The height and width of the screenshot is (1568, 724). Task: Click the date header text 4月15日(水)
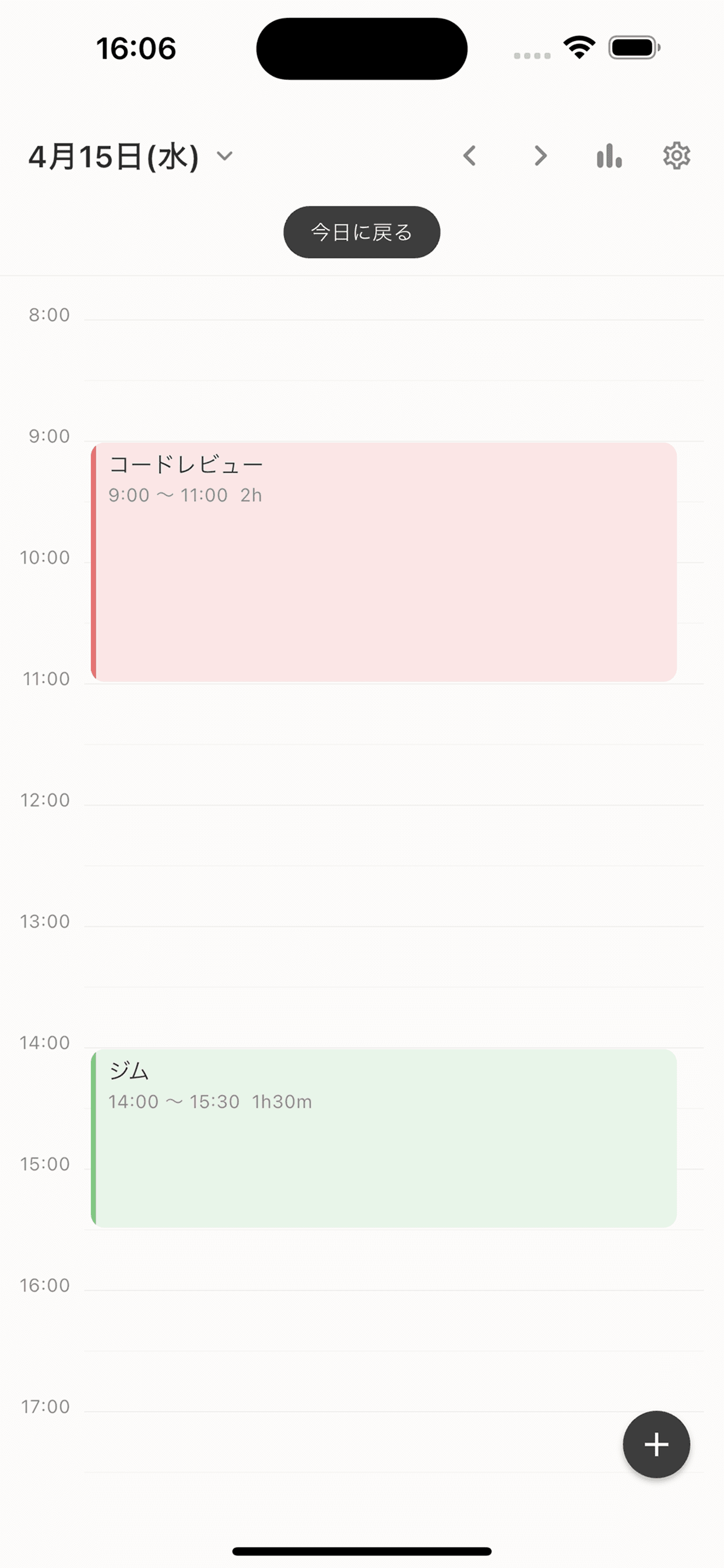coord(113,156)
